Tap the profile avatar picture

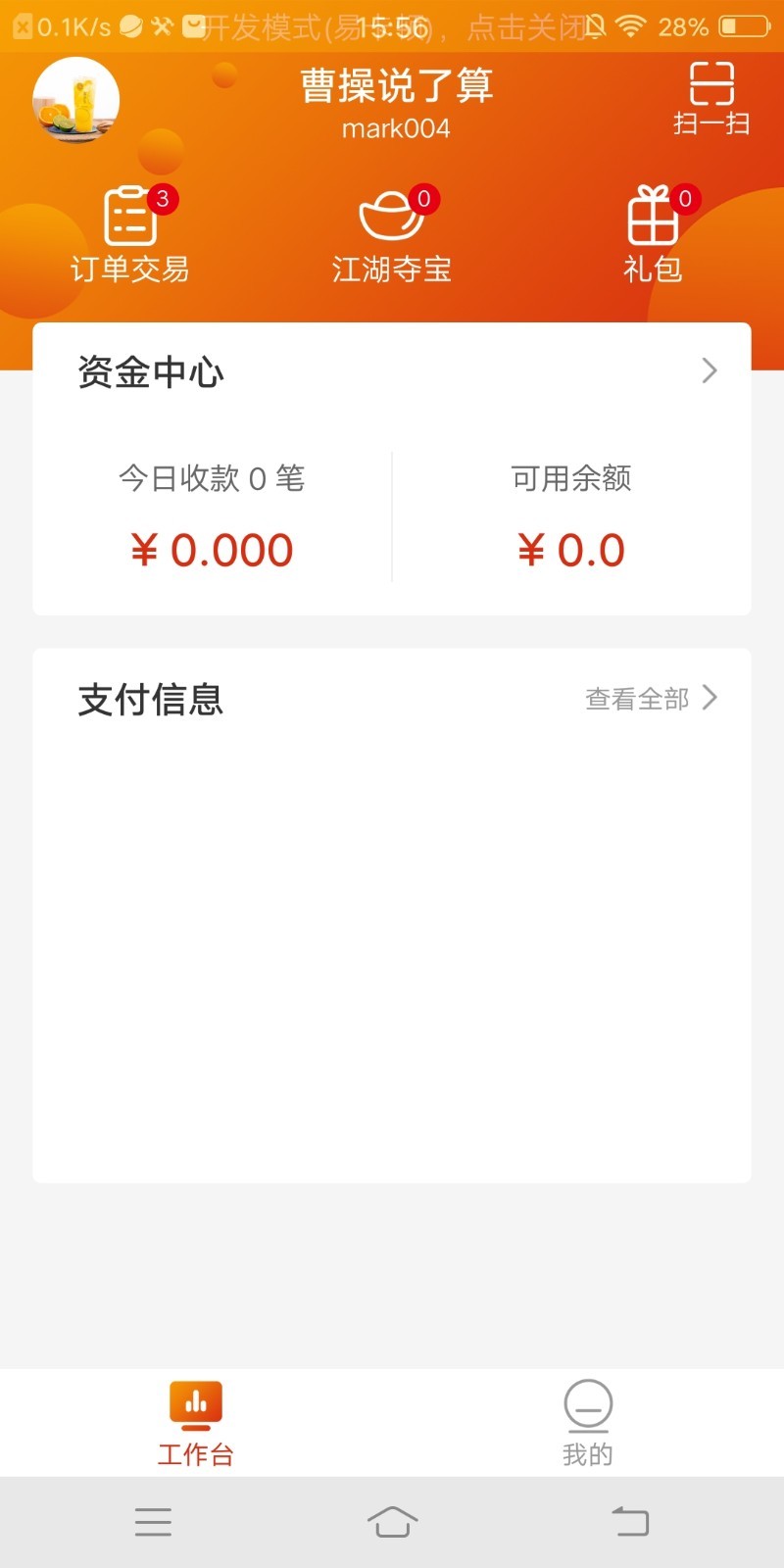76,100
